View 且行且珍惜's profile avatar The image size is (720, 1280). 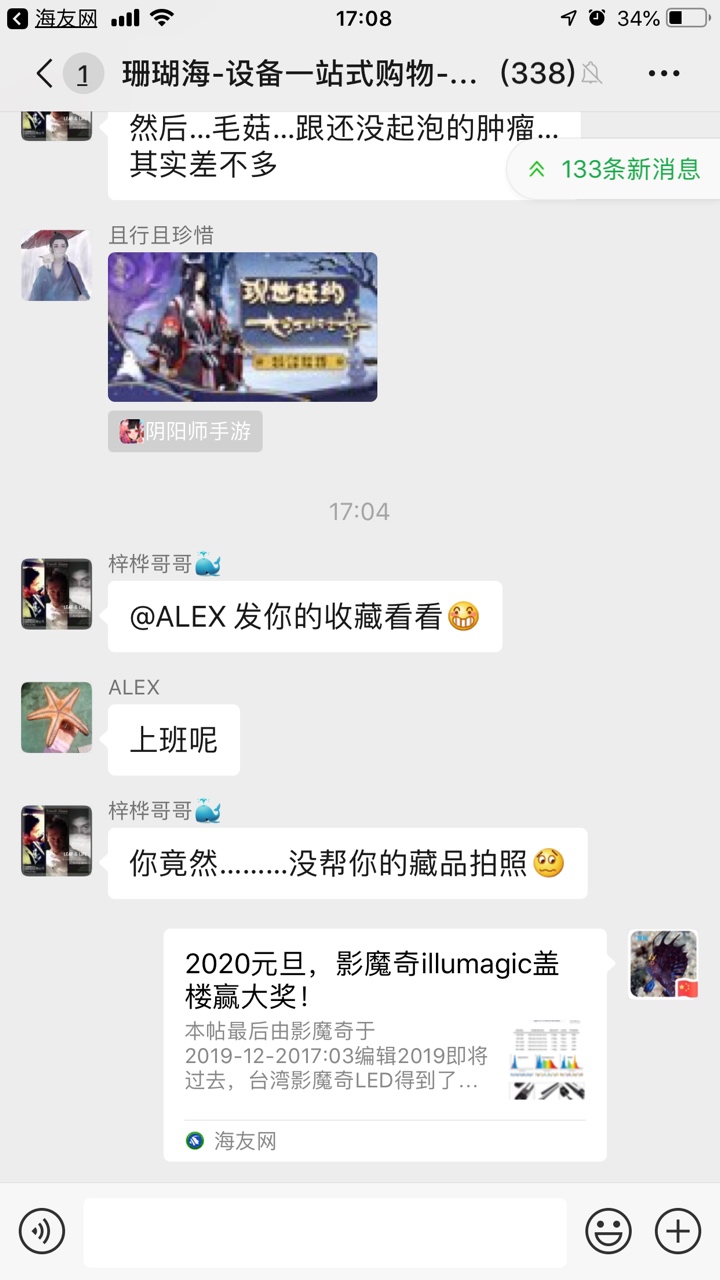(x=56, y=265)
